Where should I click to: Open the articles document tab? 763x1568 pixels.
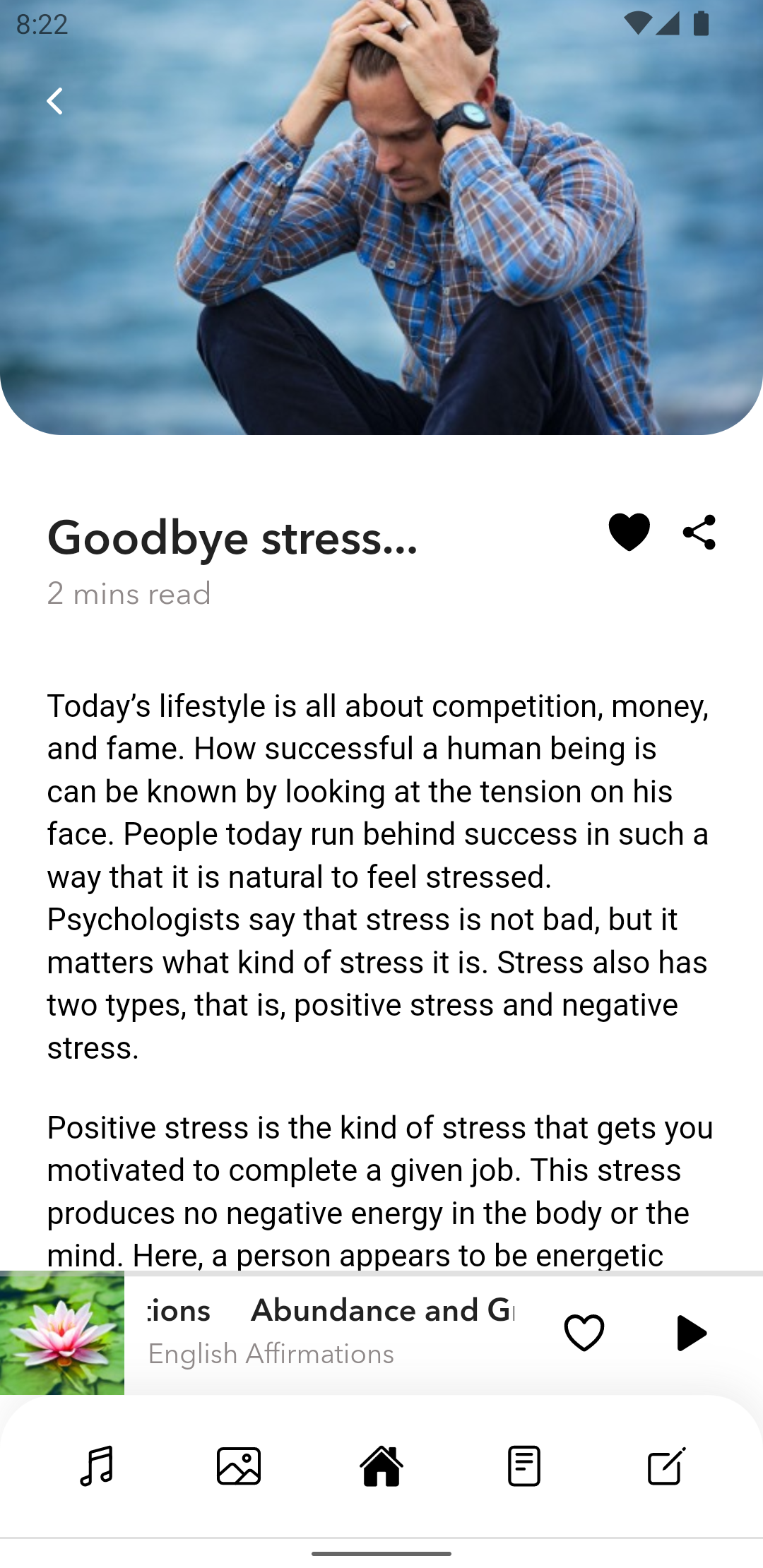coord(524,1466)
